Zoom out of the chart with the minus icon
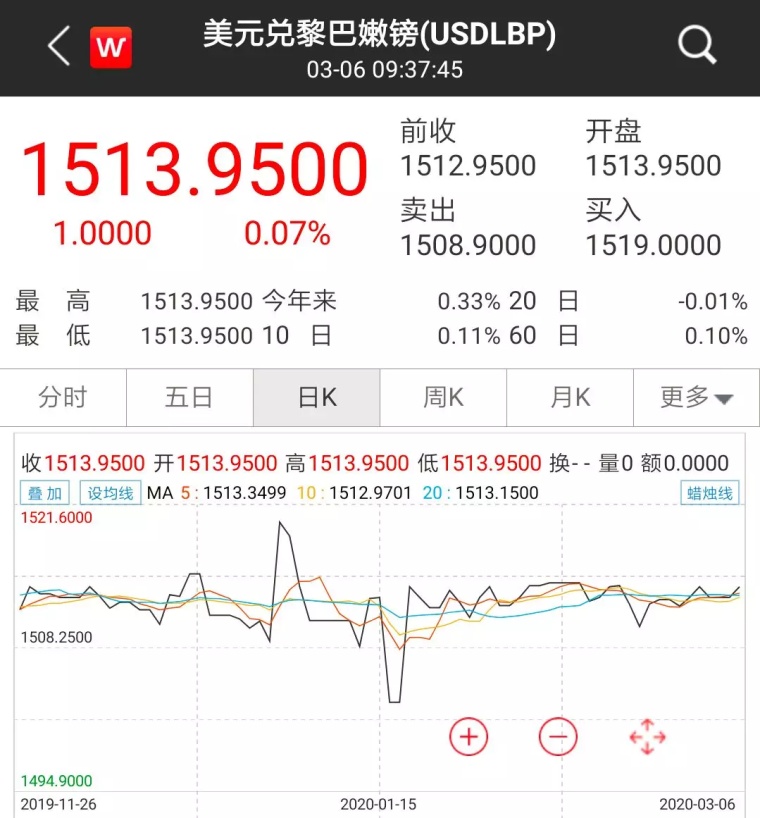 point(557,736)
